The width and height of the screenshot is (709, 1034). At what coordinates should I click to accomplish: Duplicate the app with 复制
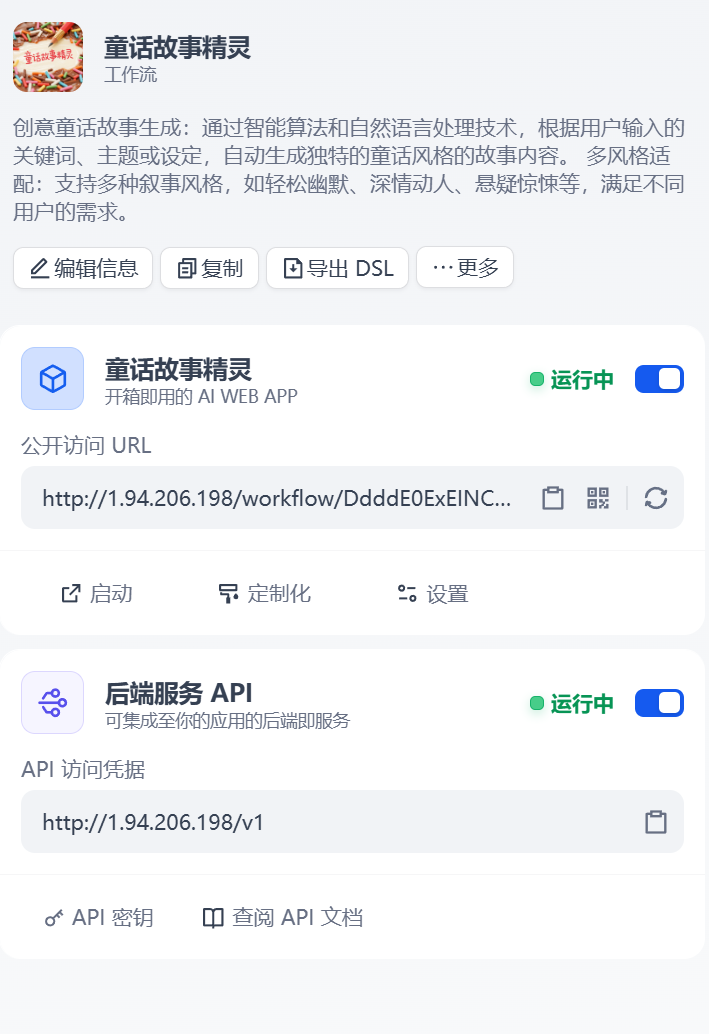coord(209,268)
